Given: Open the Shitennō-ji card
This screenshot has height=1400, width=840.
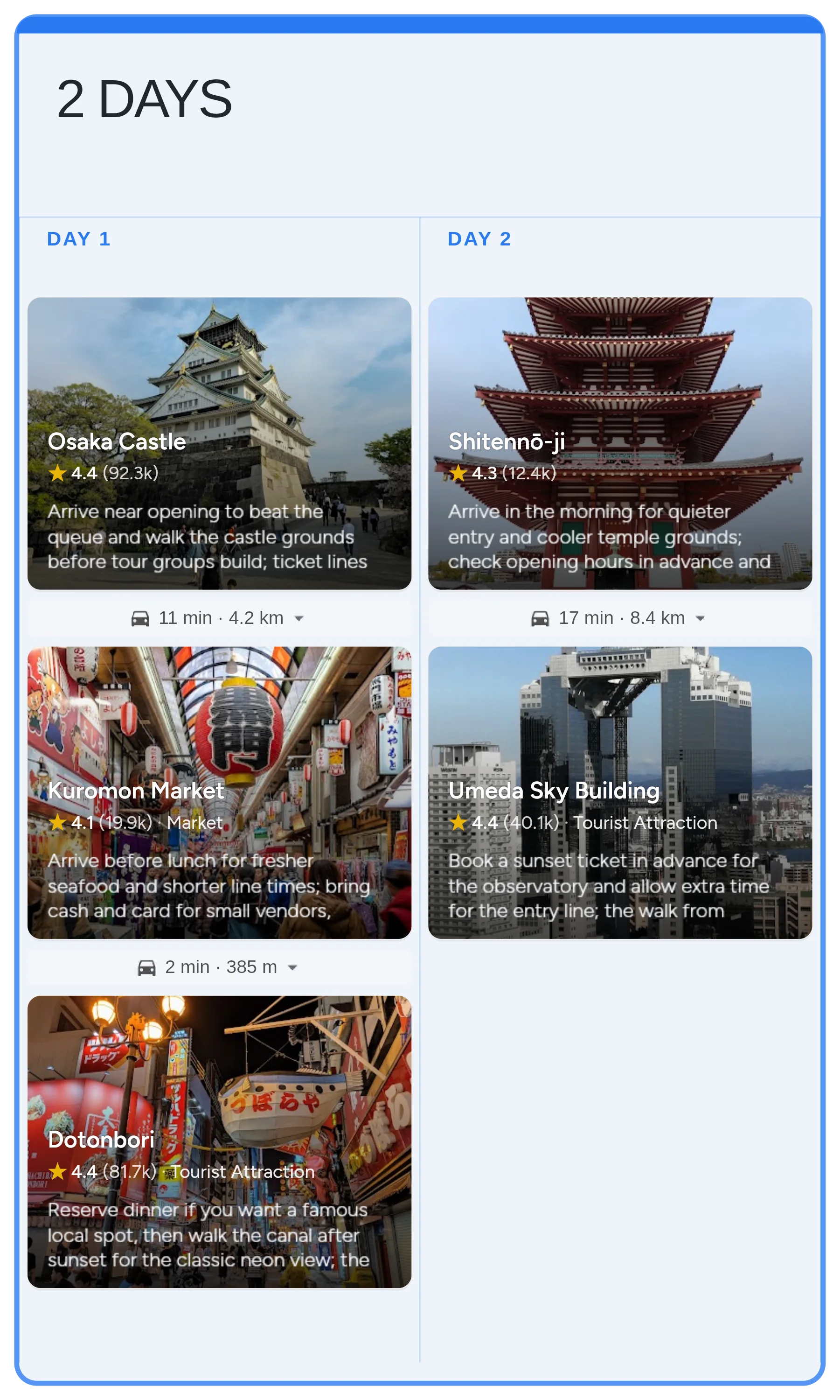Looking at the screenshot, I should (620, 443).
